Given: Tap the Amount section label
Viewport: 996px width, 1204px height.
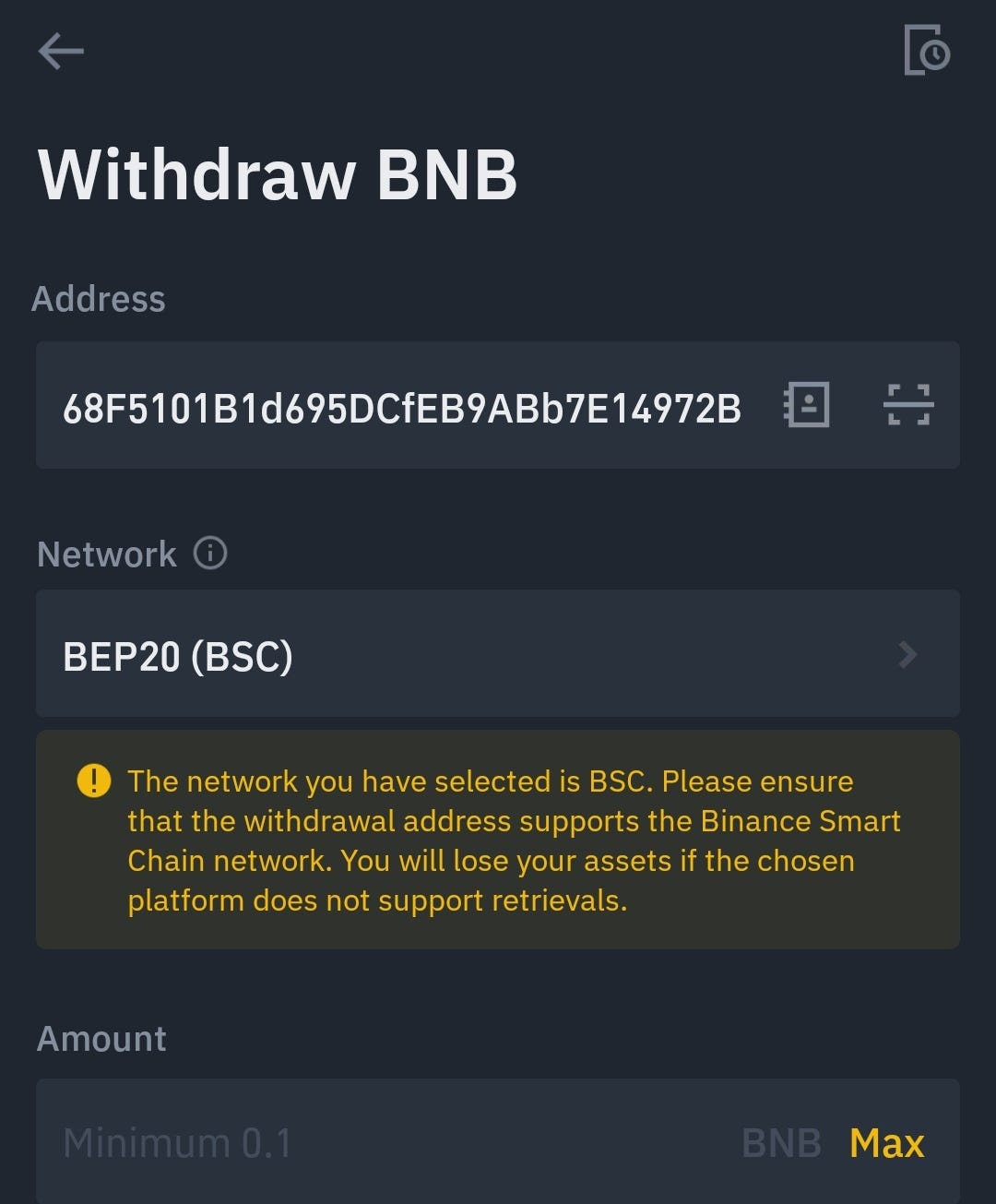Looking at the screenshot, I should pos(101,1038).
